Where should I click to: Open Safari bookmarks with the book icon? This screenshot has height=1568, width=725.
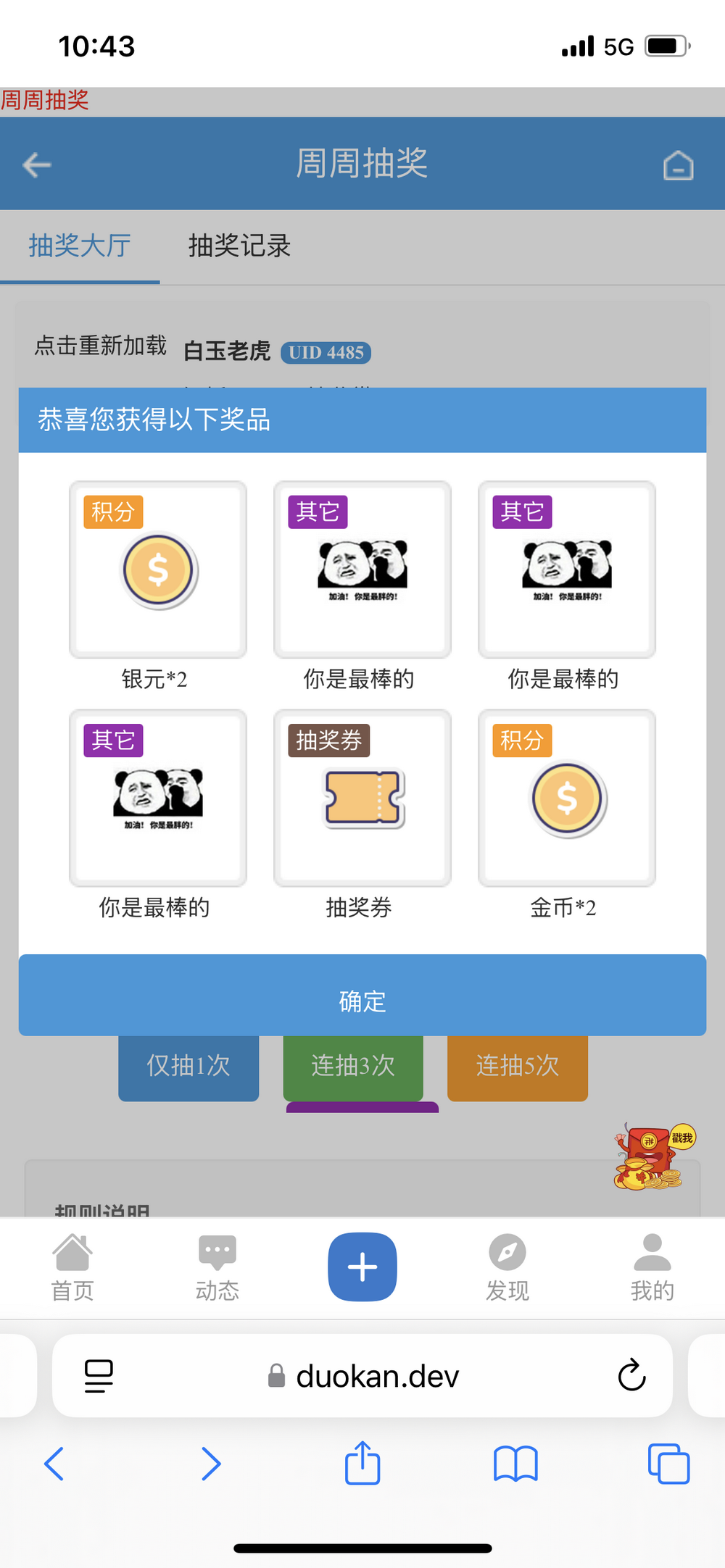[x=515, y=1463]
